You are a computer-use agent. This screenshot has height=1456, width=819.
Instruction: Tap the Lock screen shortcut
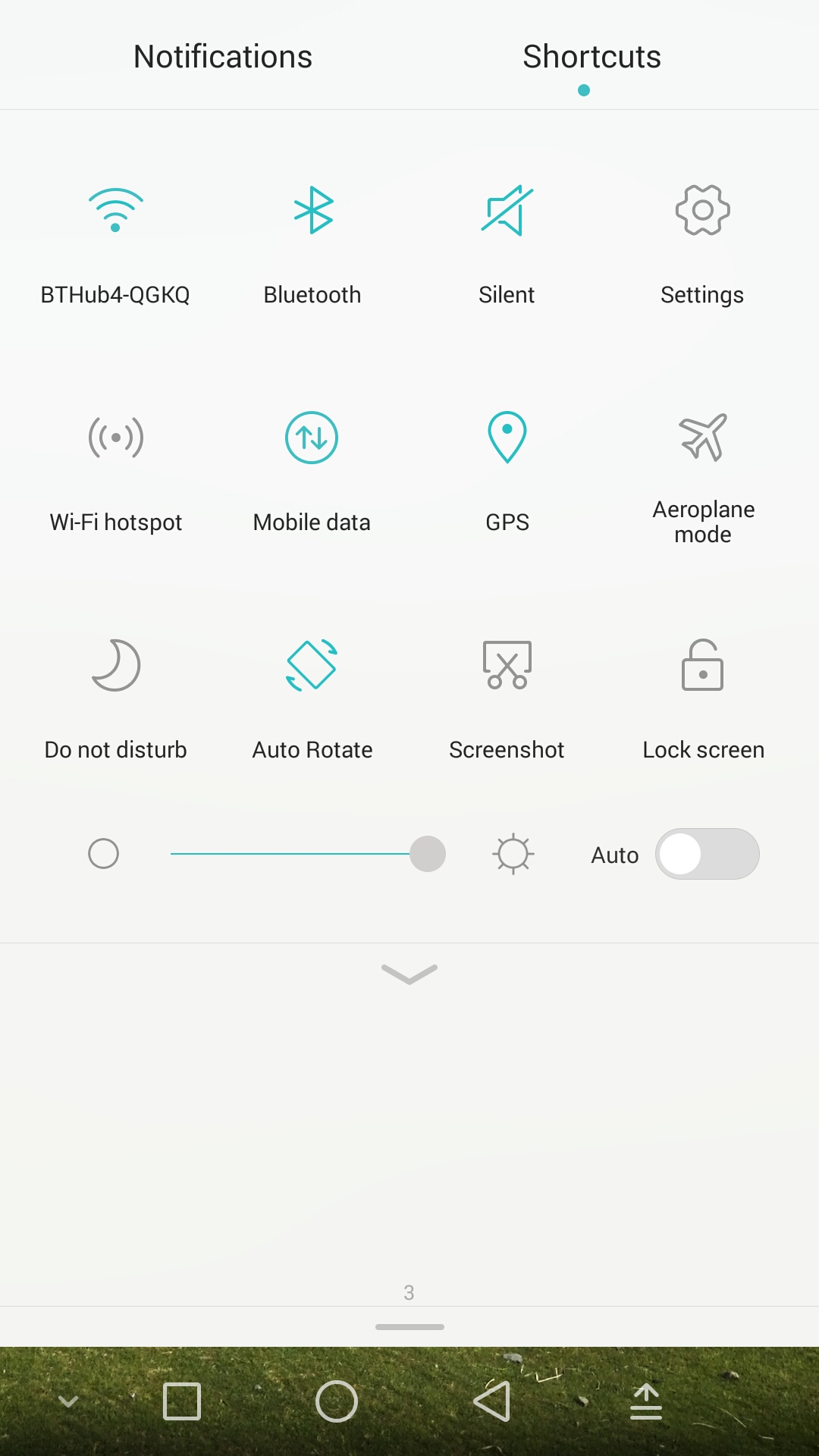(703, 665)
